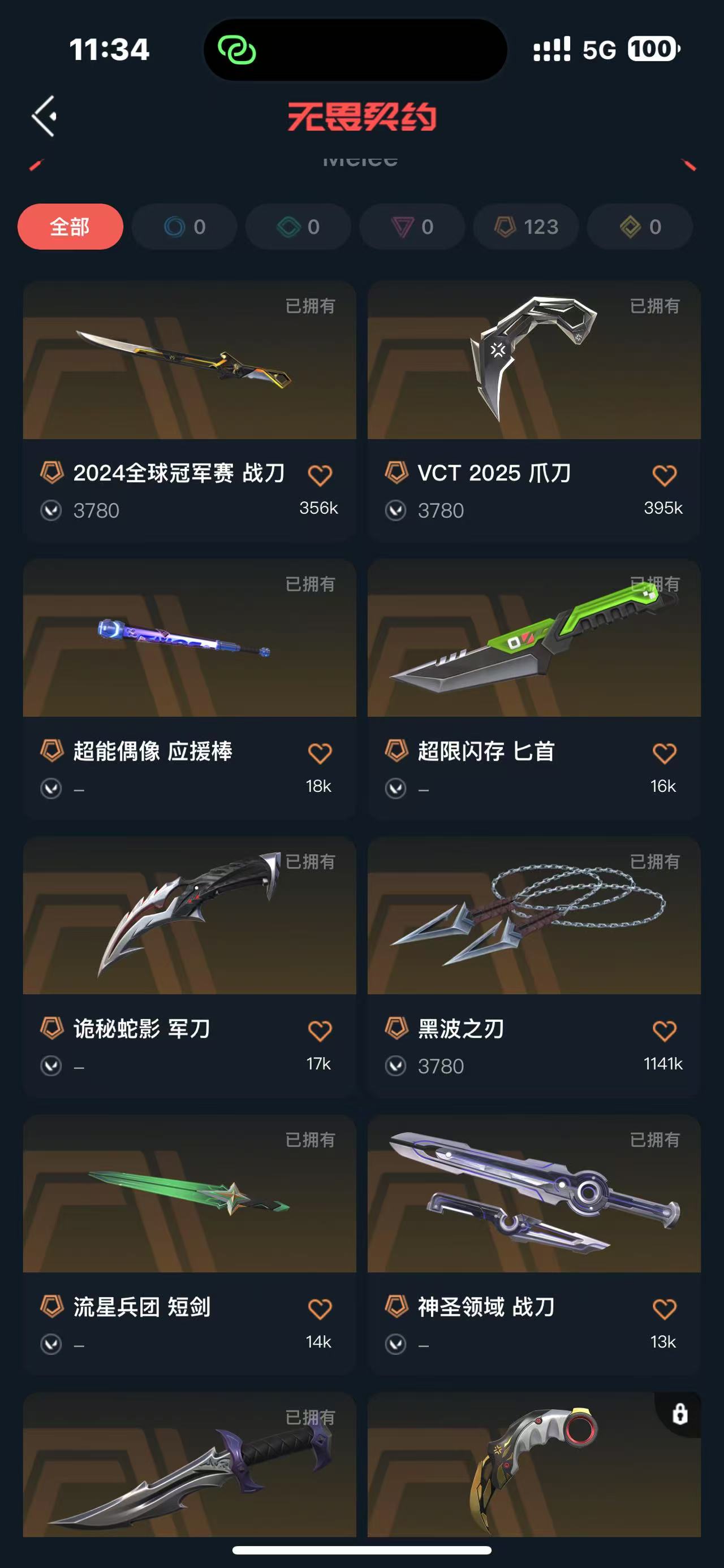Go back using the top-left arrow
Image resolution: width=724 pixels, height=1568 pixels.
[44, 116]
